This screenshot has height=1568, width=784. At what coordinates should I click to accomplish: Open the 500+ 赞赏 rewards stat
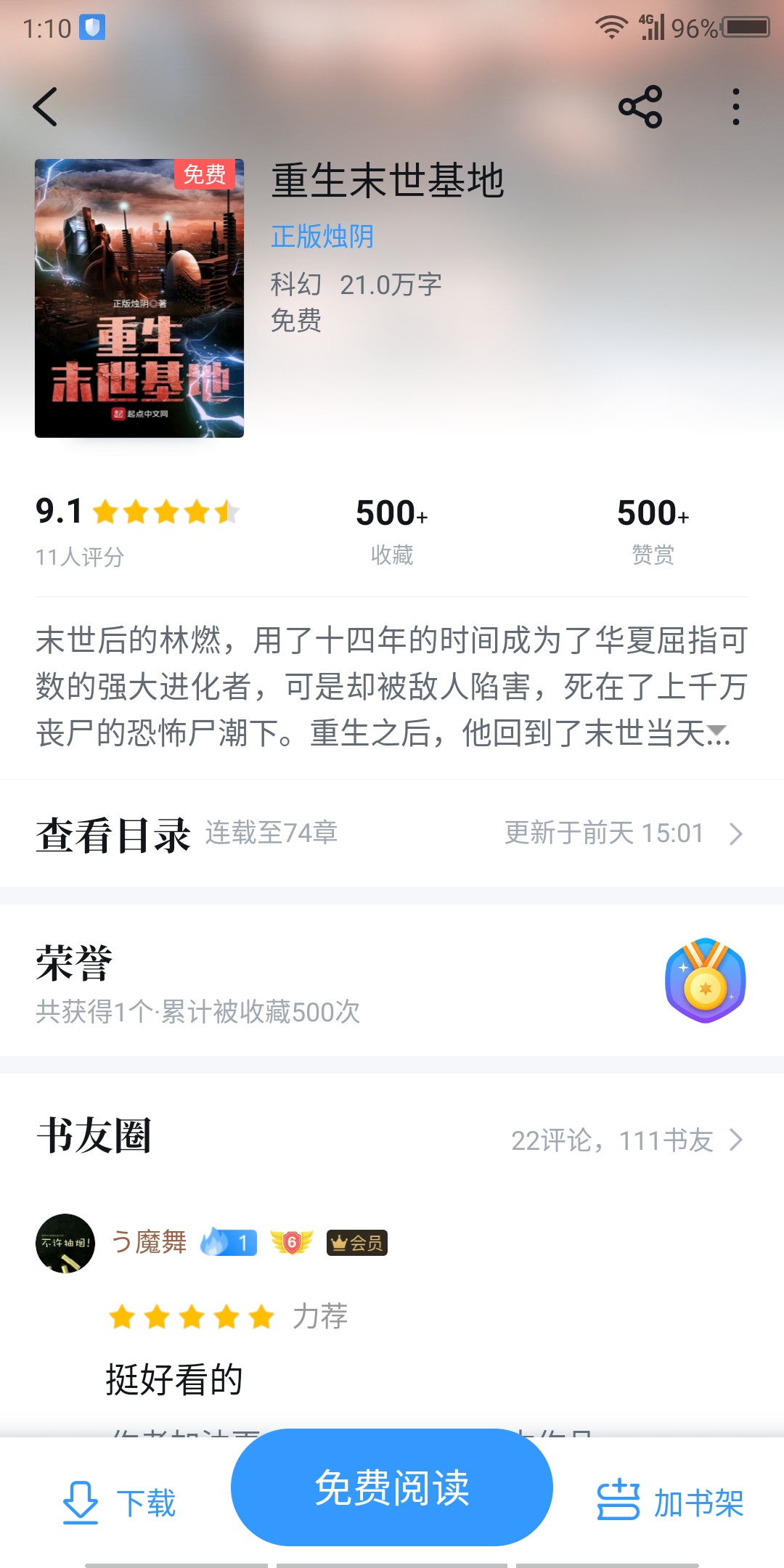653,530
